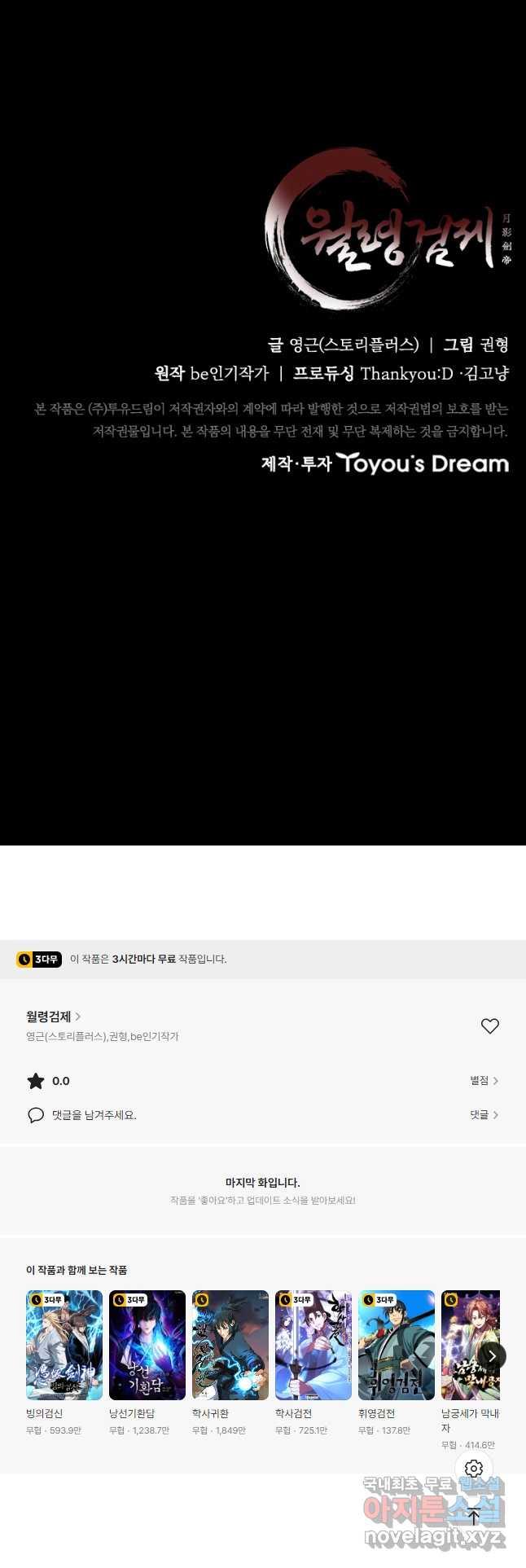
Task: Open the 댓글 comments section
Action: click(x=484, y=1114)
